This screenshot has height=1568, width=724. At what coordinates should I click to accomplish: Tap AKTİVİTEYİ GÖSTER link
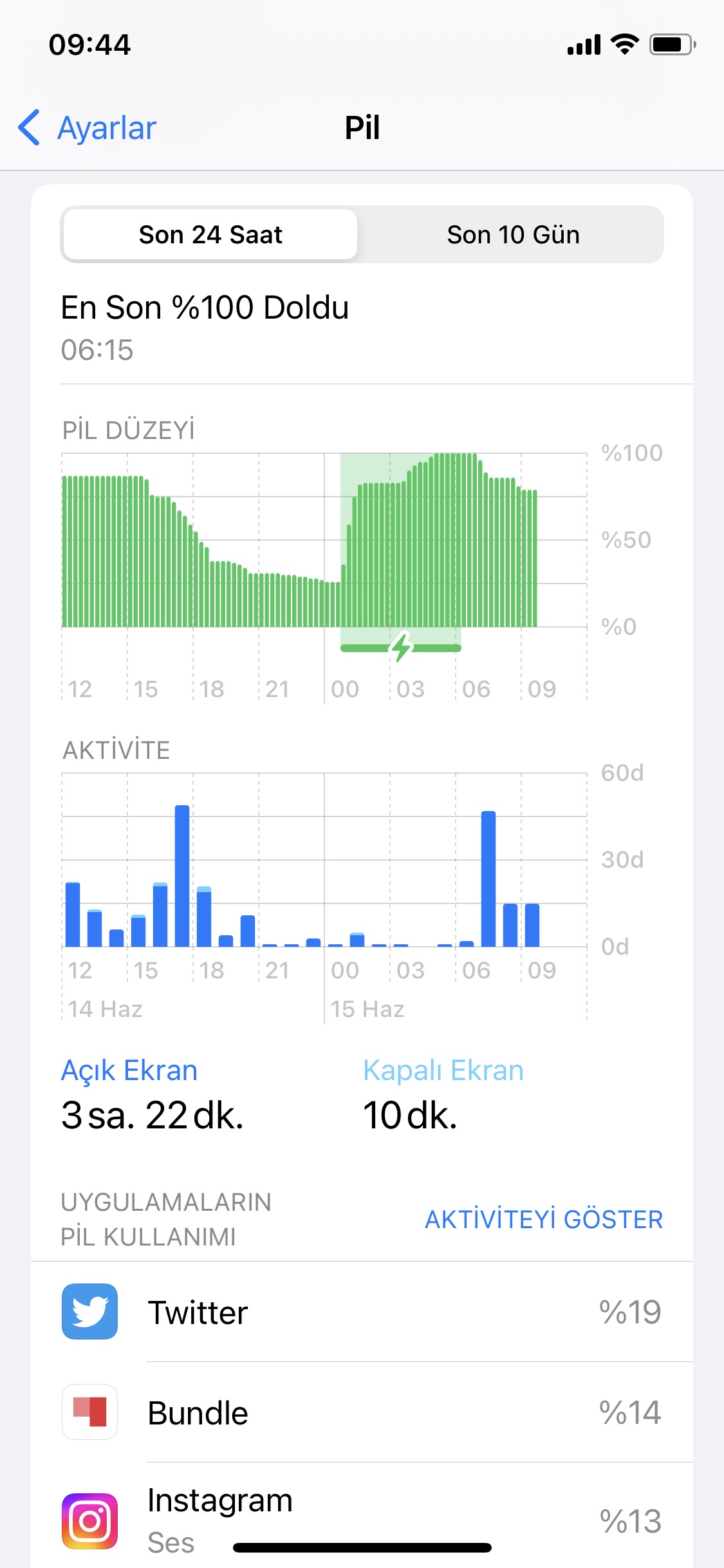(x=544, y=1219)
